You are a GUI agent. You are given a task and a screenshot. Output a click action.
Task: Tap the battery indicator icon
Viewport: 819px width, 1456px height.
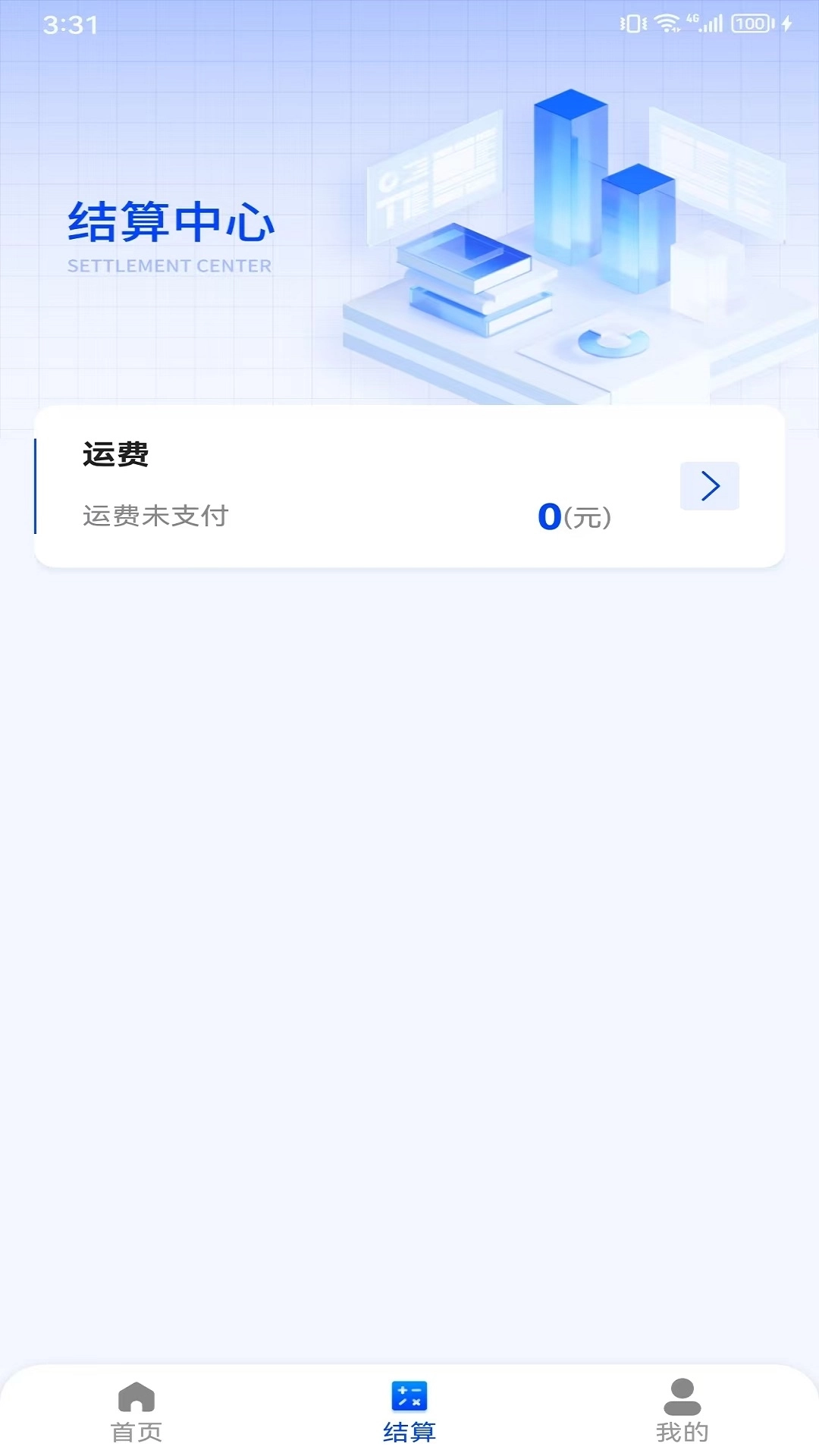(x=749, y=23)
